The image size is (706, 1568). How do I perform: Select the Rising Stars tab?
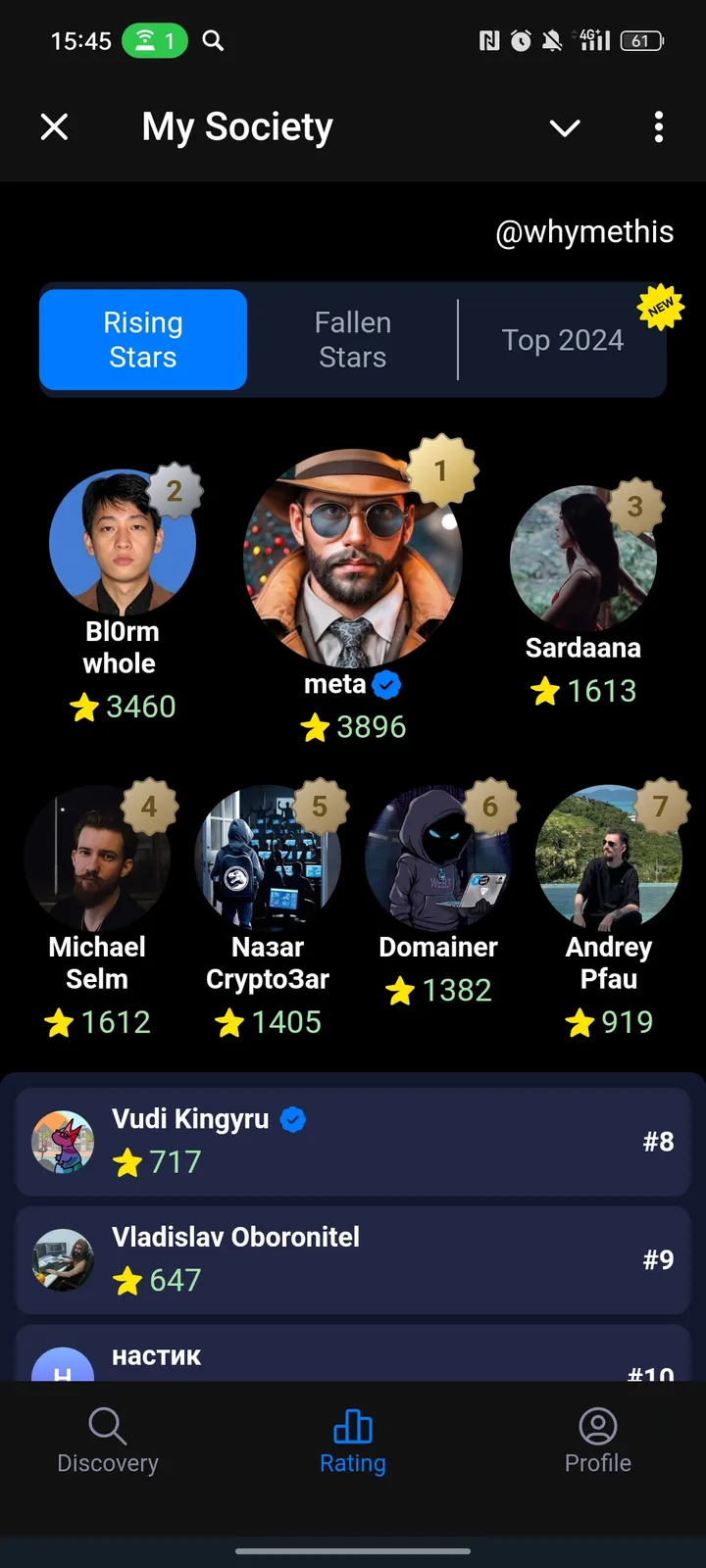pos(142,339)
